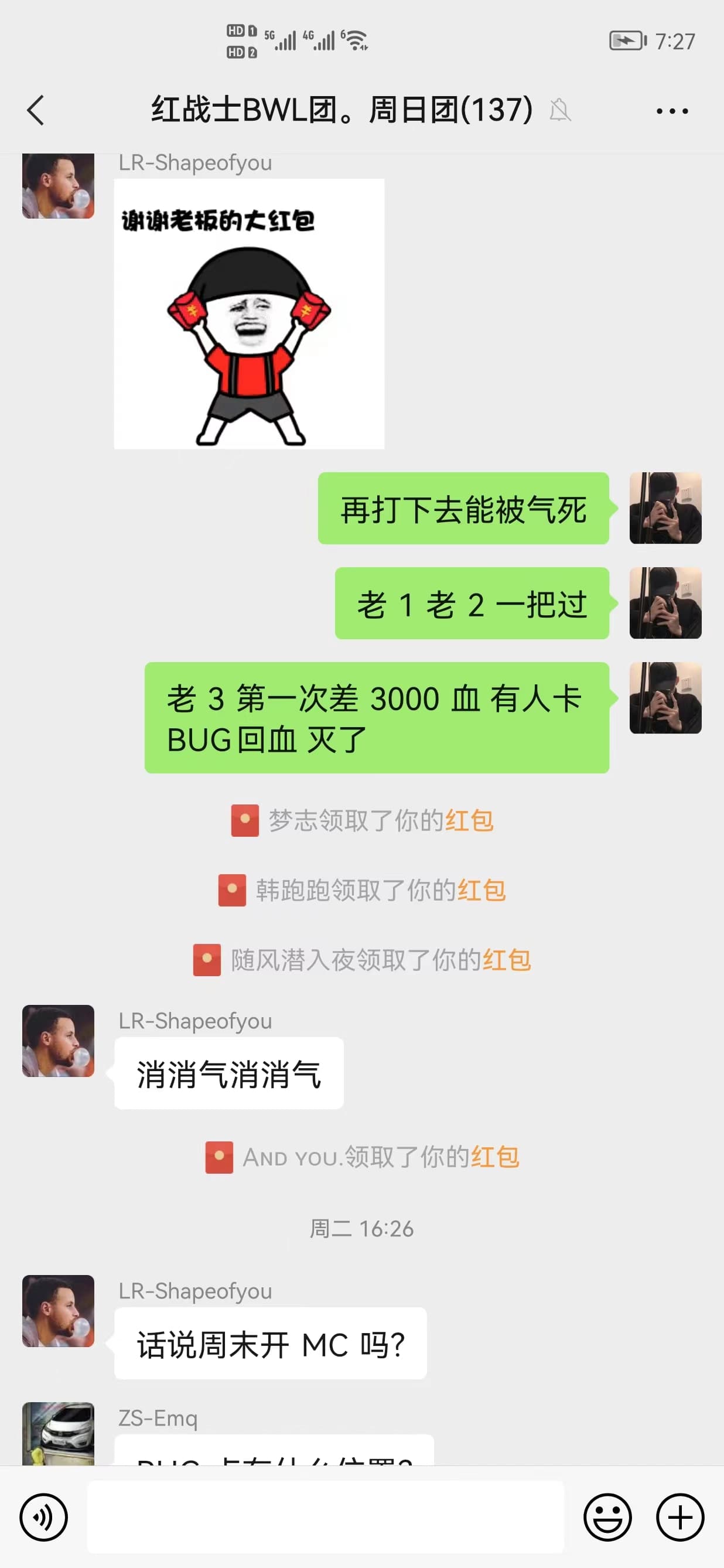Focus the message text field
Image resolution: width=724 pixels, height=1568 pixels.
326,1517
